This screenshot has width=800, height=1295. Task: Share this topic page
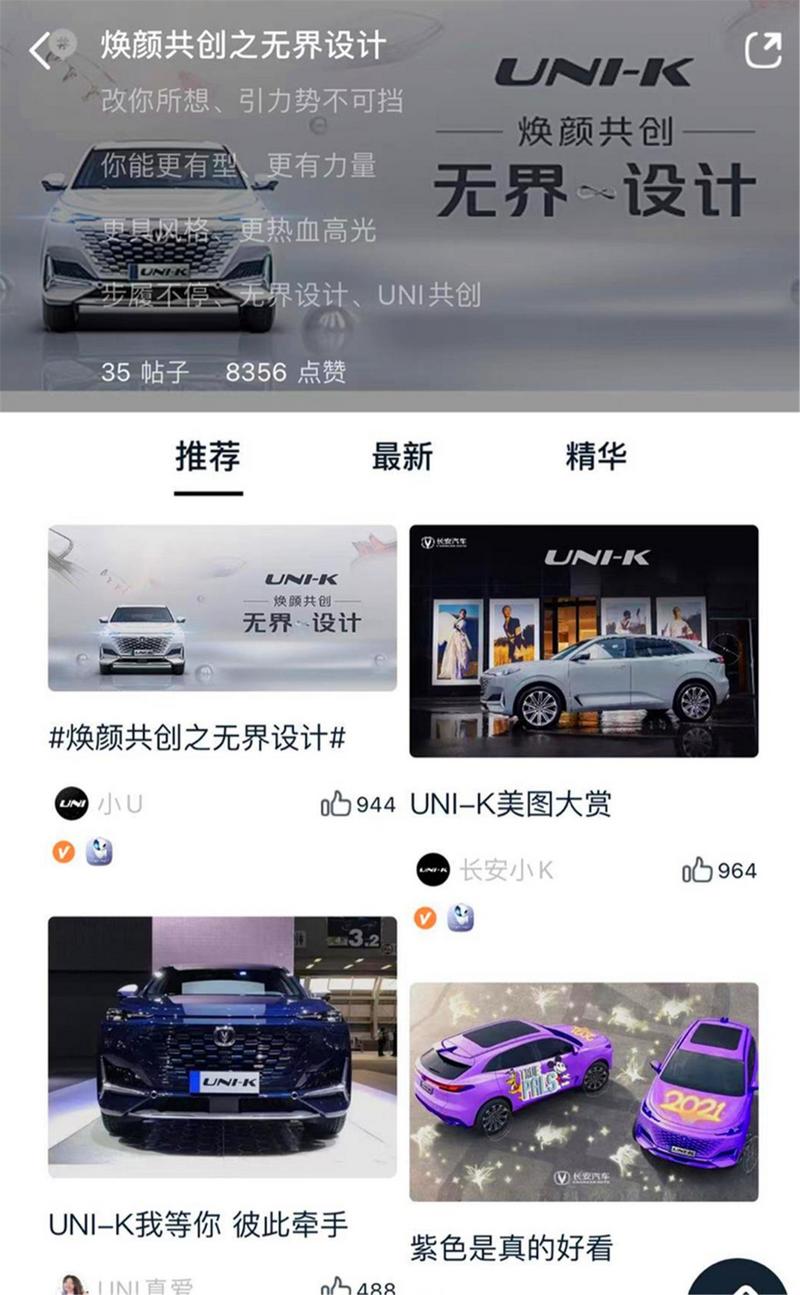coord(763,50)
